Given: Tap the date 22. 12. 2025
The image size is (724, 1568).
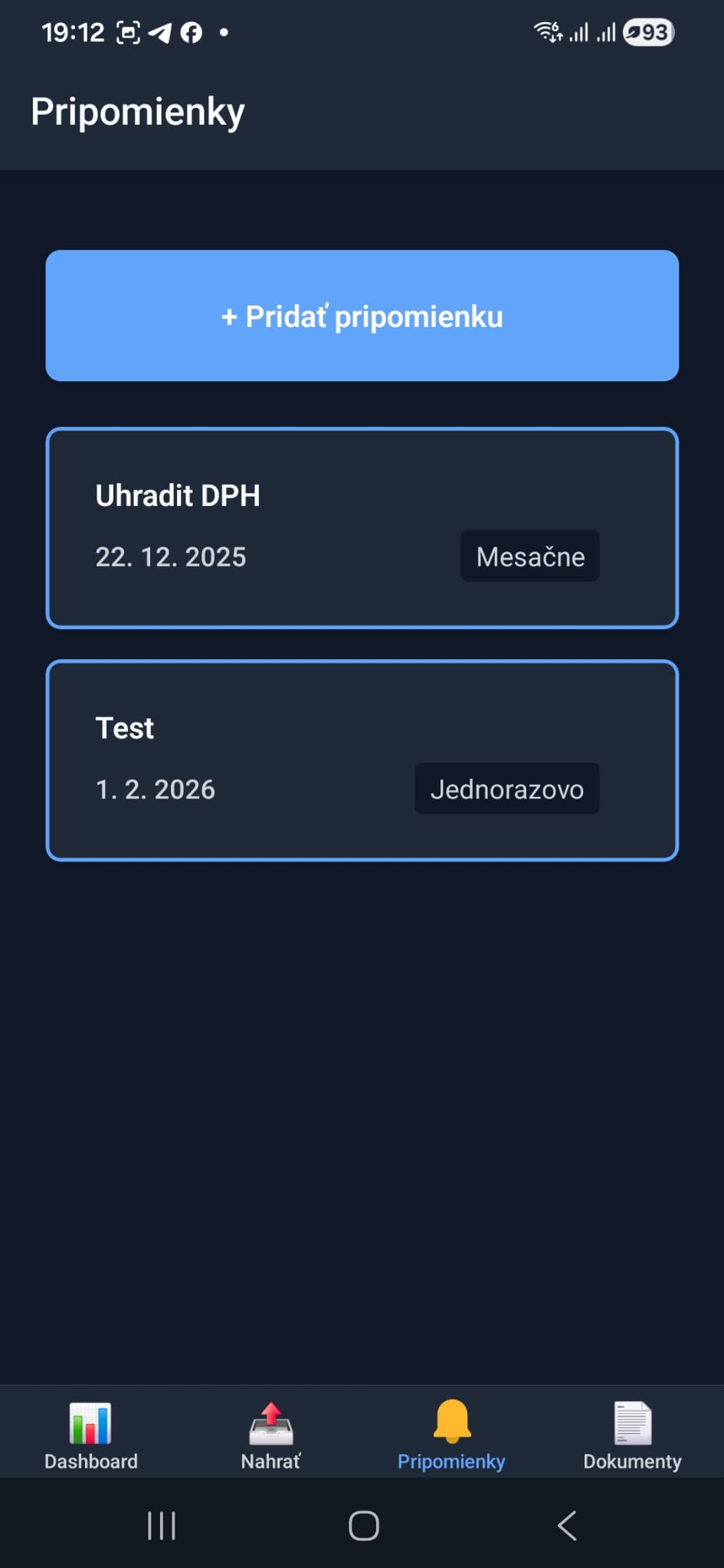Looking at the screenshot, I should [171, 557].
